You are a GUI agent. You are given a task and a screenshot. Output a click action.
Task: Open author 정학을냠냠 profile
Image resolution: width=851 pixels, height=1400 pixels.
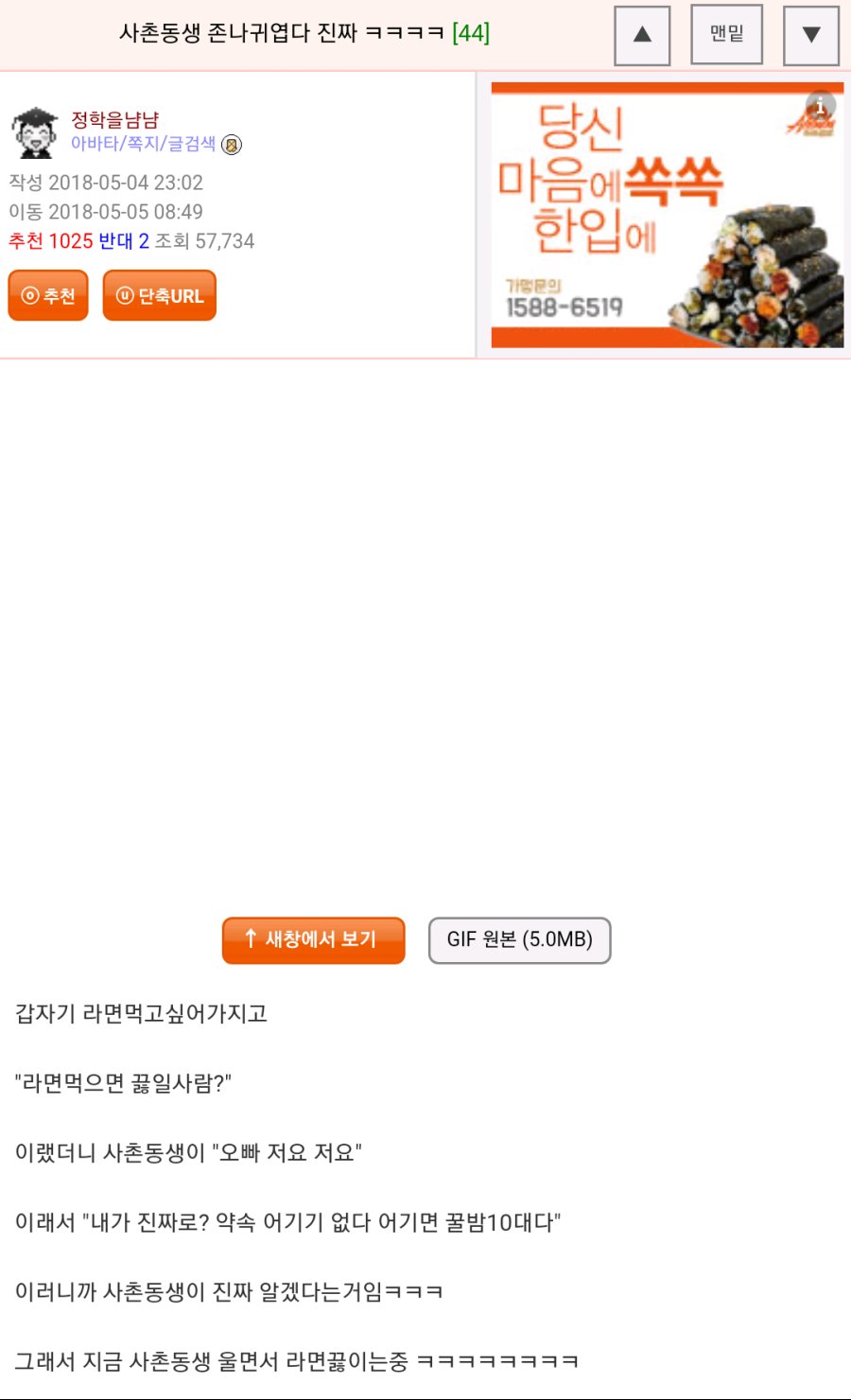(x=114, y=119)
